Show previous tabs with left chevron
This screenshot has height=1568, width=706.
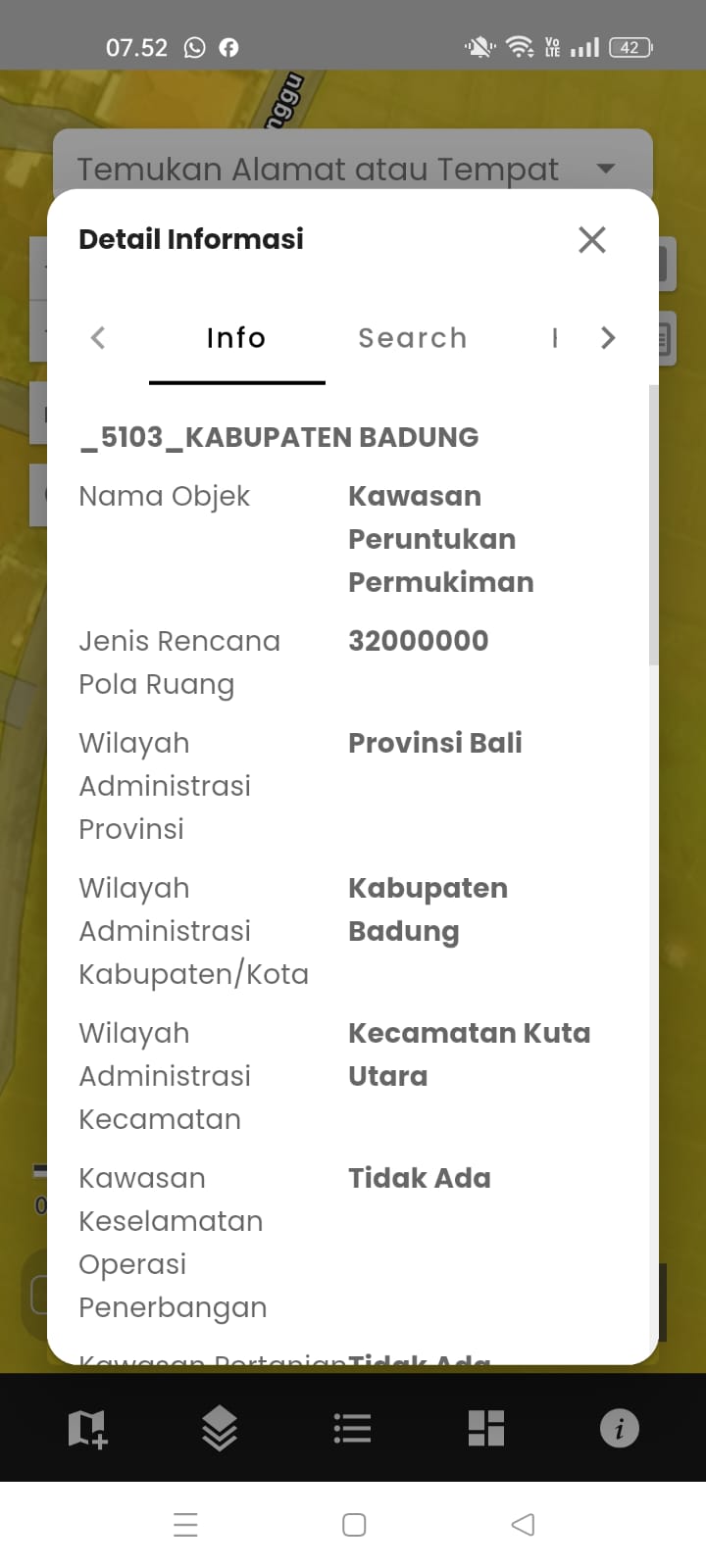click(x=98, y=338)
